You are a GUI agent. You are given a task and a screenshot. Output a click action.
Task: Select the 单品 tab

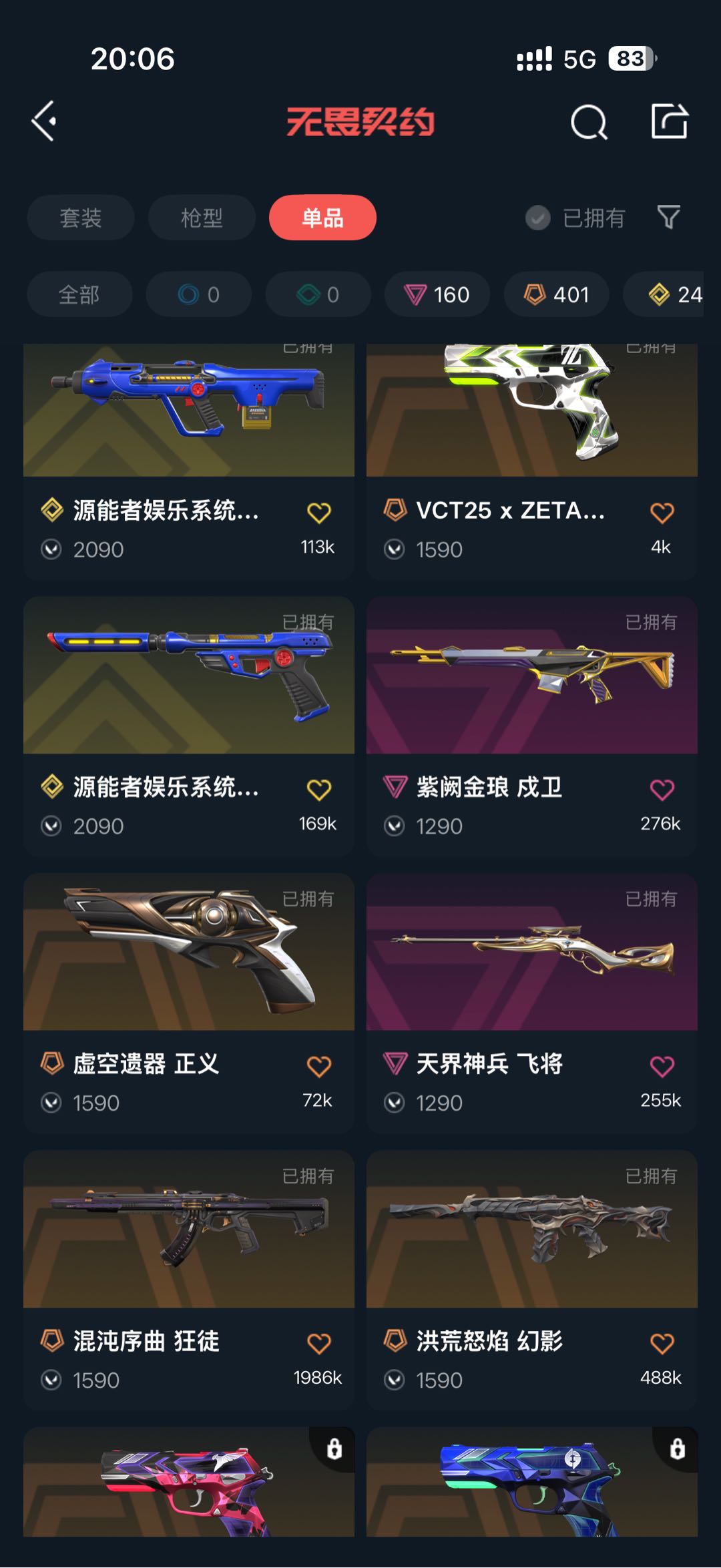[322, 218]
